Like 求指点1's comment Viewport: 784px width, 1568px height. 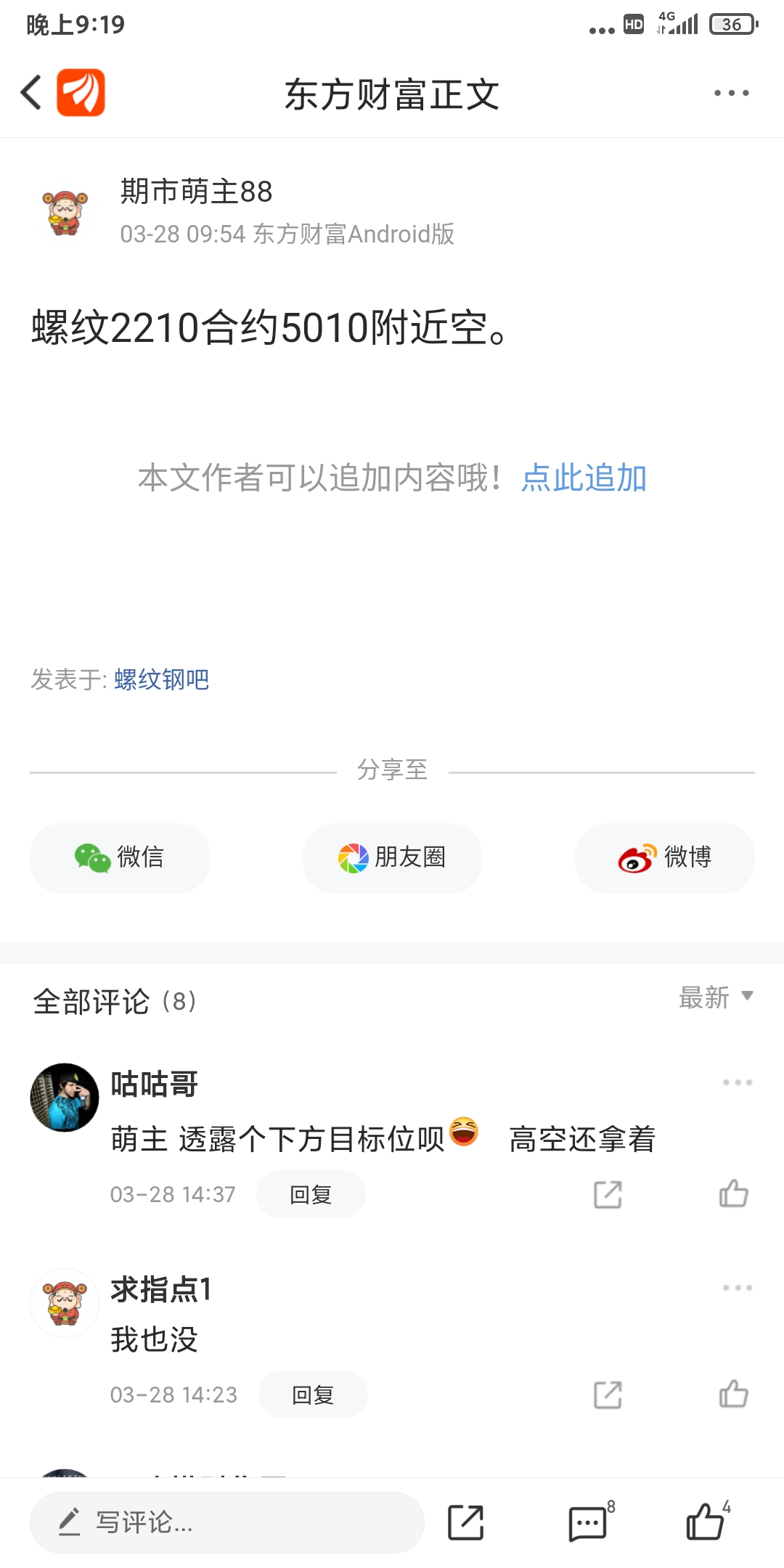coord(733,1394)
